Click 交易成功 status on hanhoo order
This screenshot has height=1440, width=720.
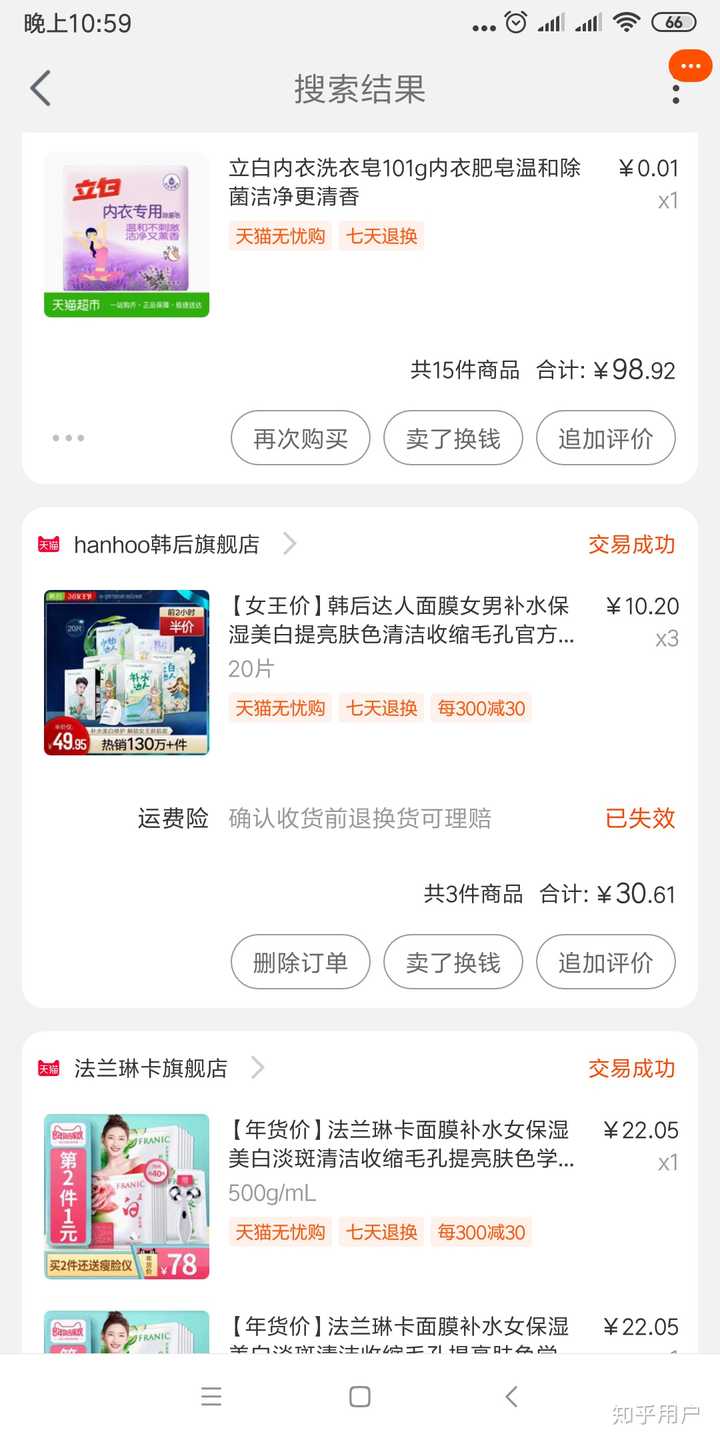[x=631, y=544]
